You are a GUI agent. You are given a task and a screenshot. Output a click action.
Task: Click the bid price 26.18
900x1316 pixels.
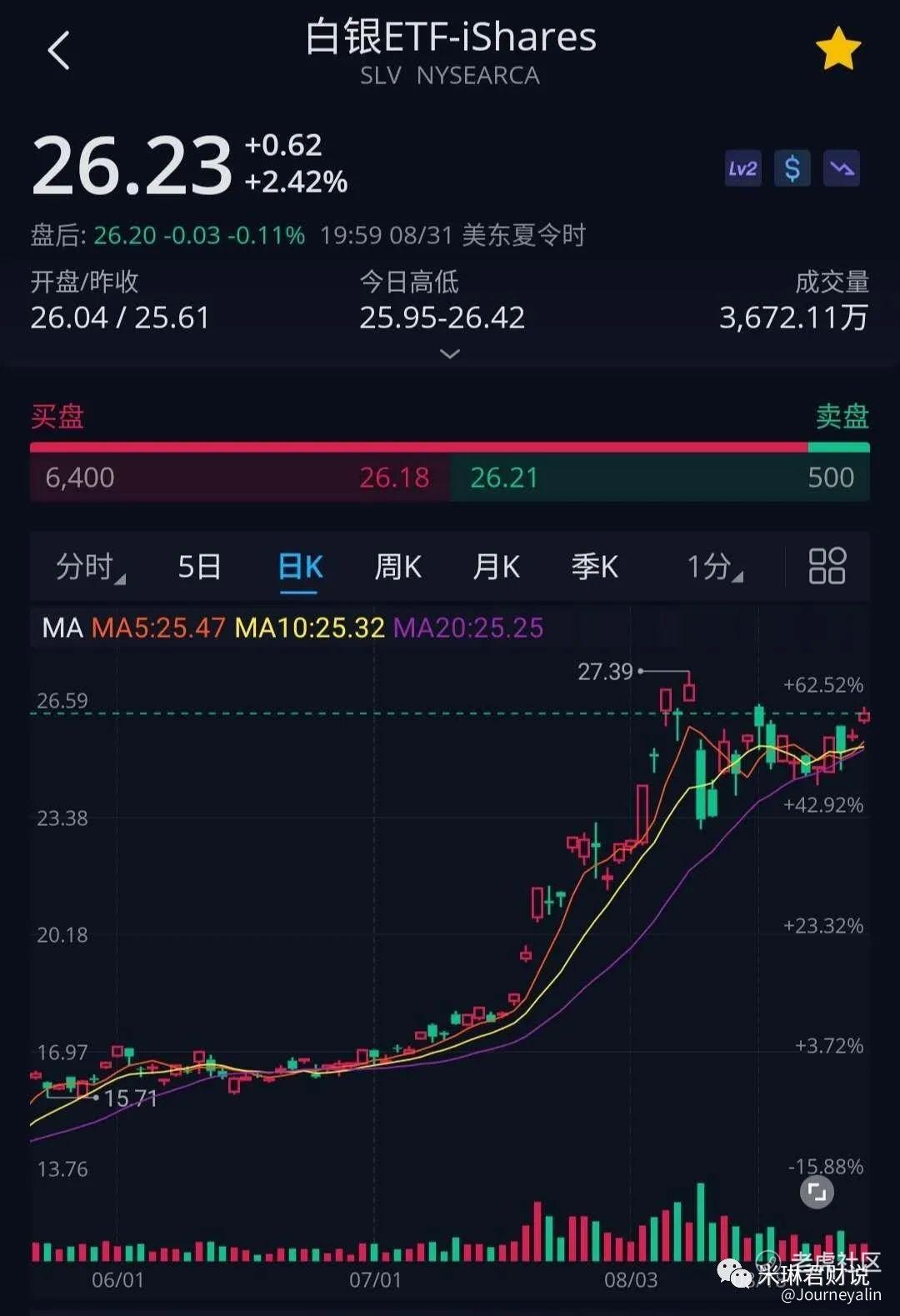coord(394,477)
